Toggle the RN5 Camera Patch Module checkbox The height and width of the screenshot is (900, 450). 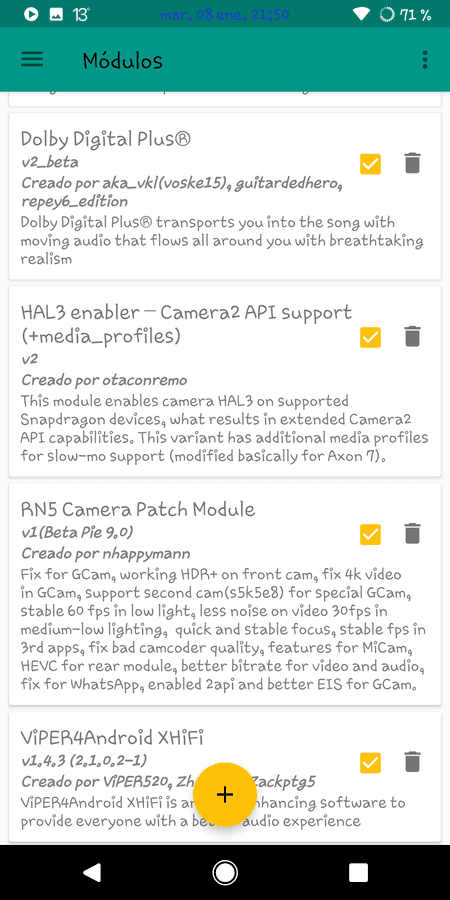[x=370, y=534]
